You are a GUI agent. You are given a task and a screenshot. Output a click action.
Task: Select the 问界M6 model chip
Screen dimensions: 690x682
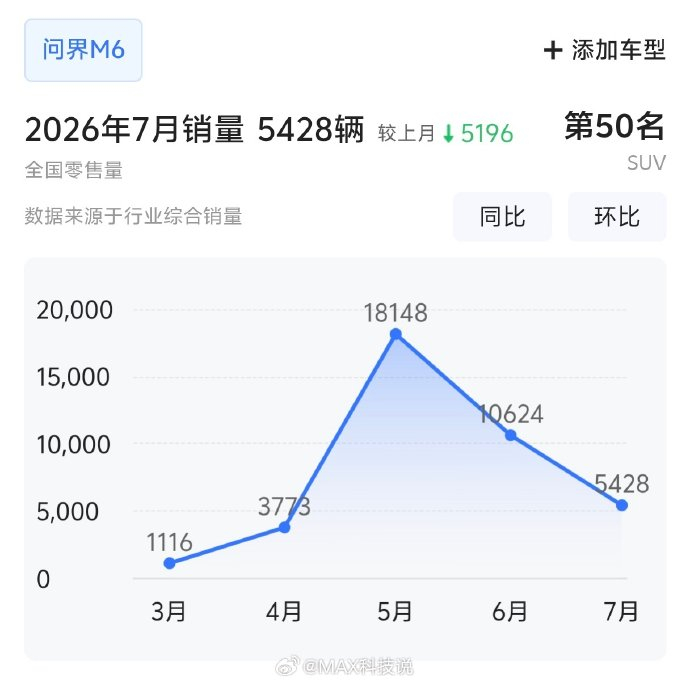(83, 50)
